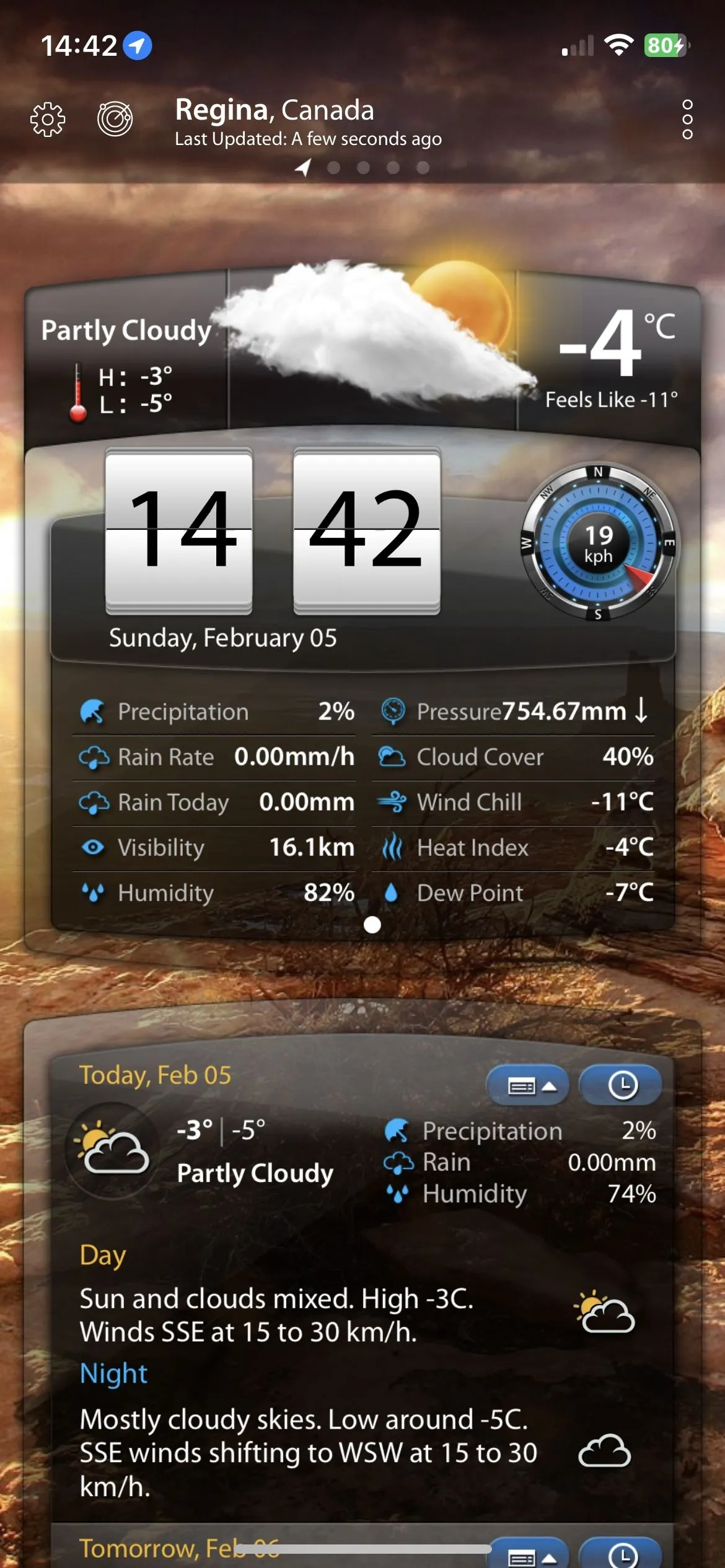The height and width of the screenshot is (1568, 725).
Task: Expand tomorrow's forecast details
Action: point(527,1555)
